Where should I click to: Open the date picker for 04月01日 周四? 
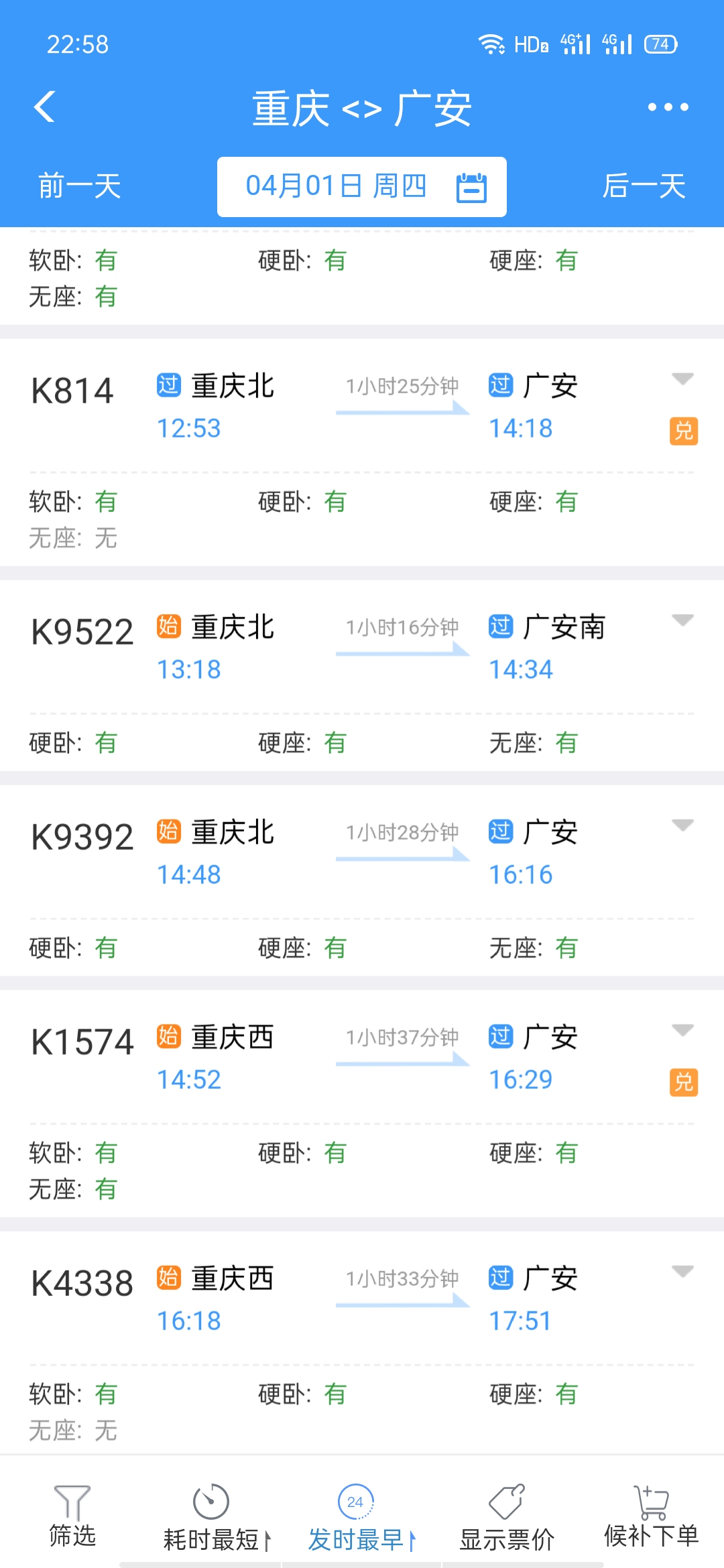pyautogui.click(x=362, y=187)
